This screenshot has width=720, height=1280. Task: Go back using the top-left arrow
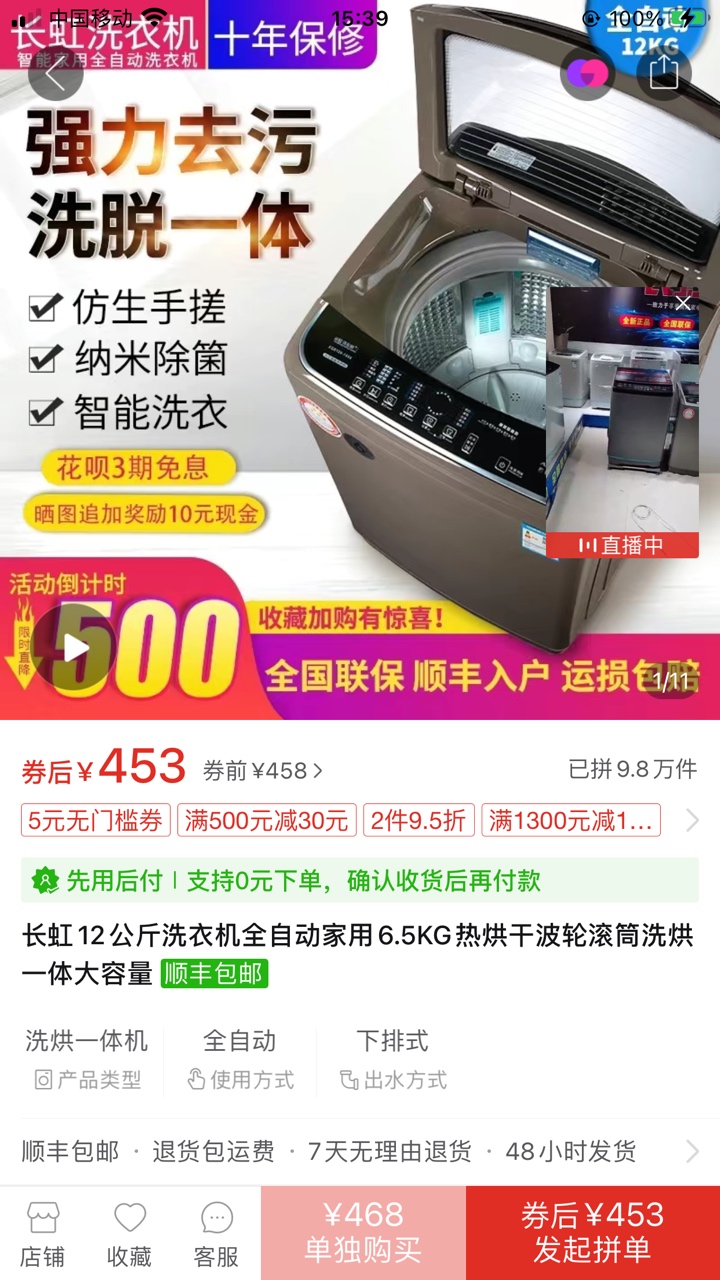click(55, 74)
